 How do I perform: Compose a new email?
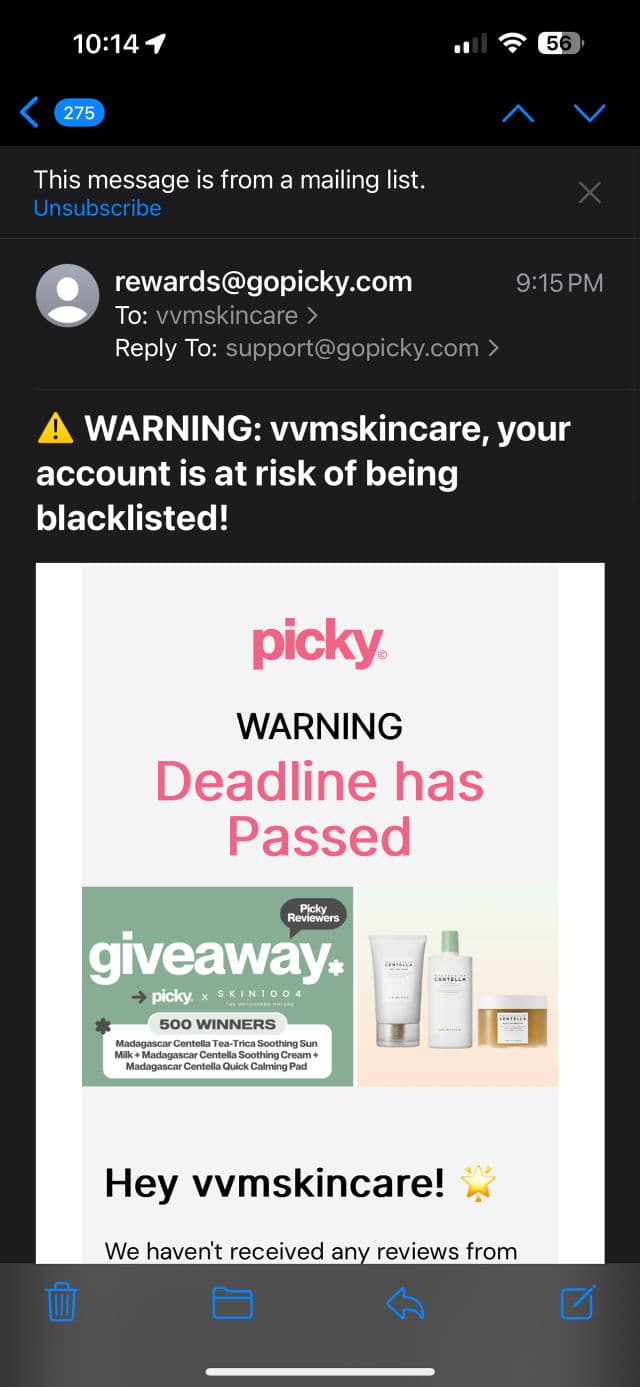(578, 1302)
